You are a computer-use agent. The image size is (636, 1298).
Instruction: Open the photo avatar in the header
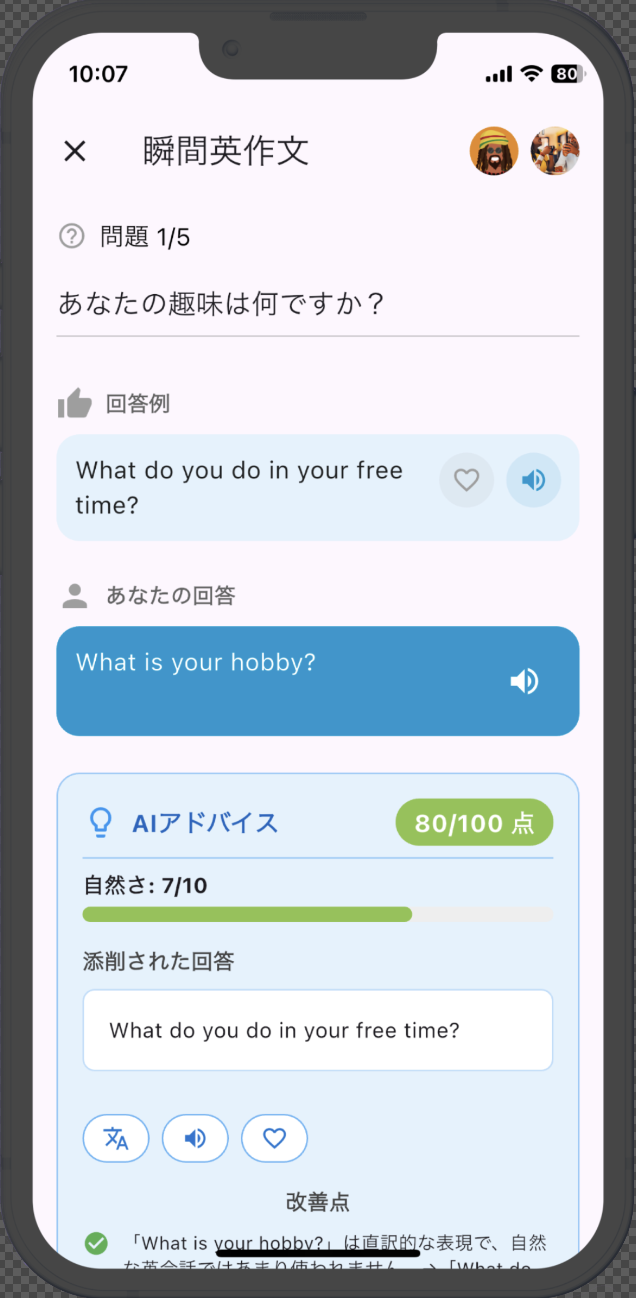tap(555, 151)
